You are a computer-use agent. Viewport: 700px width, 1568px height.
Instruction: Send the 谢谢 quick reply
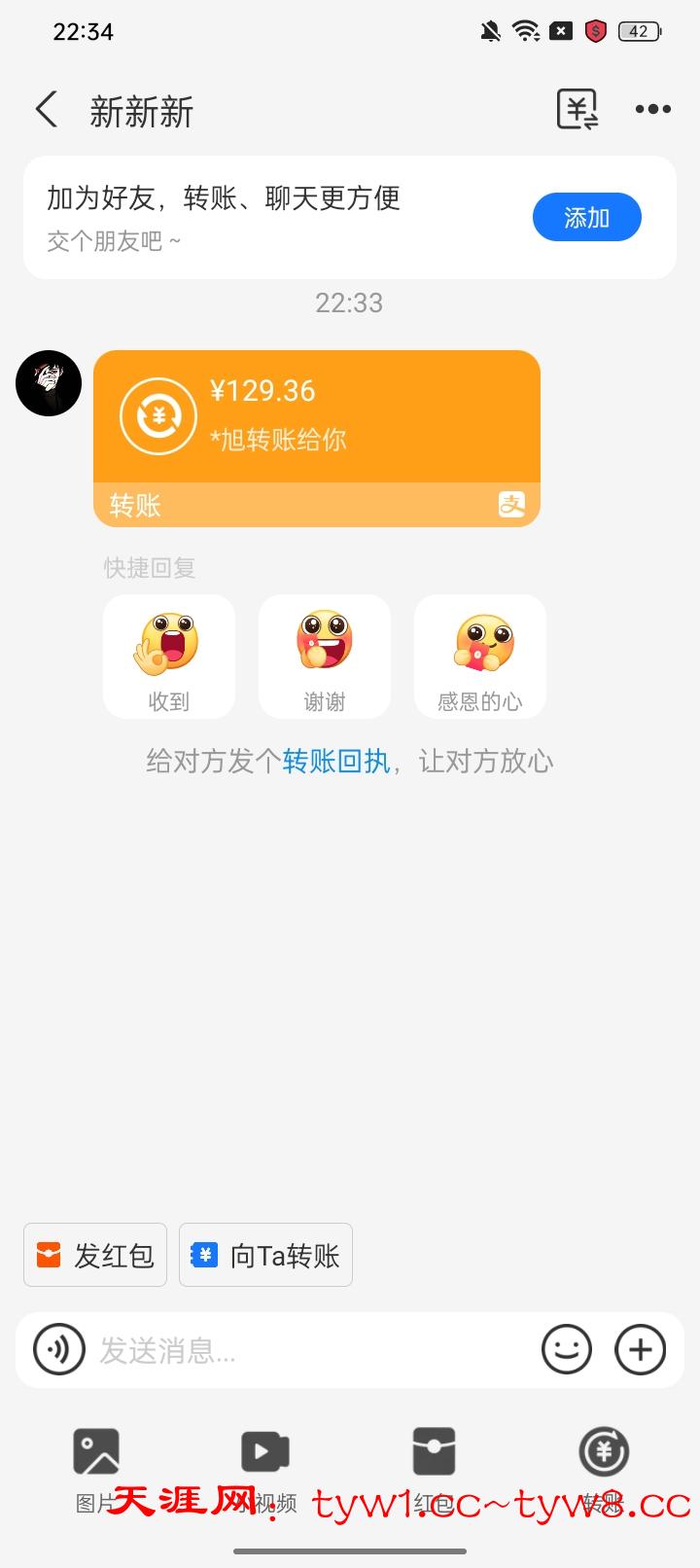pos(325,657)
